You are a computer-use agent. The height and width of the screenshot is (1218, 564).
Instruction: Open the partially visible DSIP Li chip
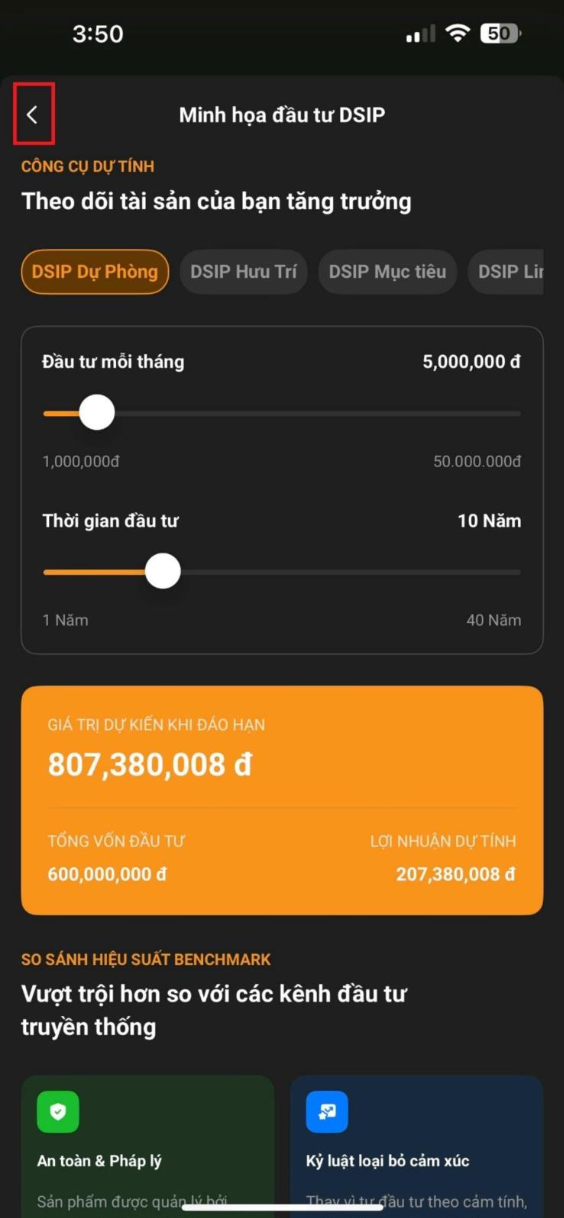(x=506, y=272)
